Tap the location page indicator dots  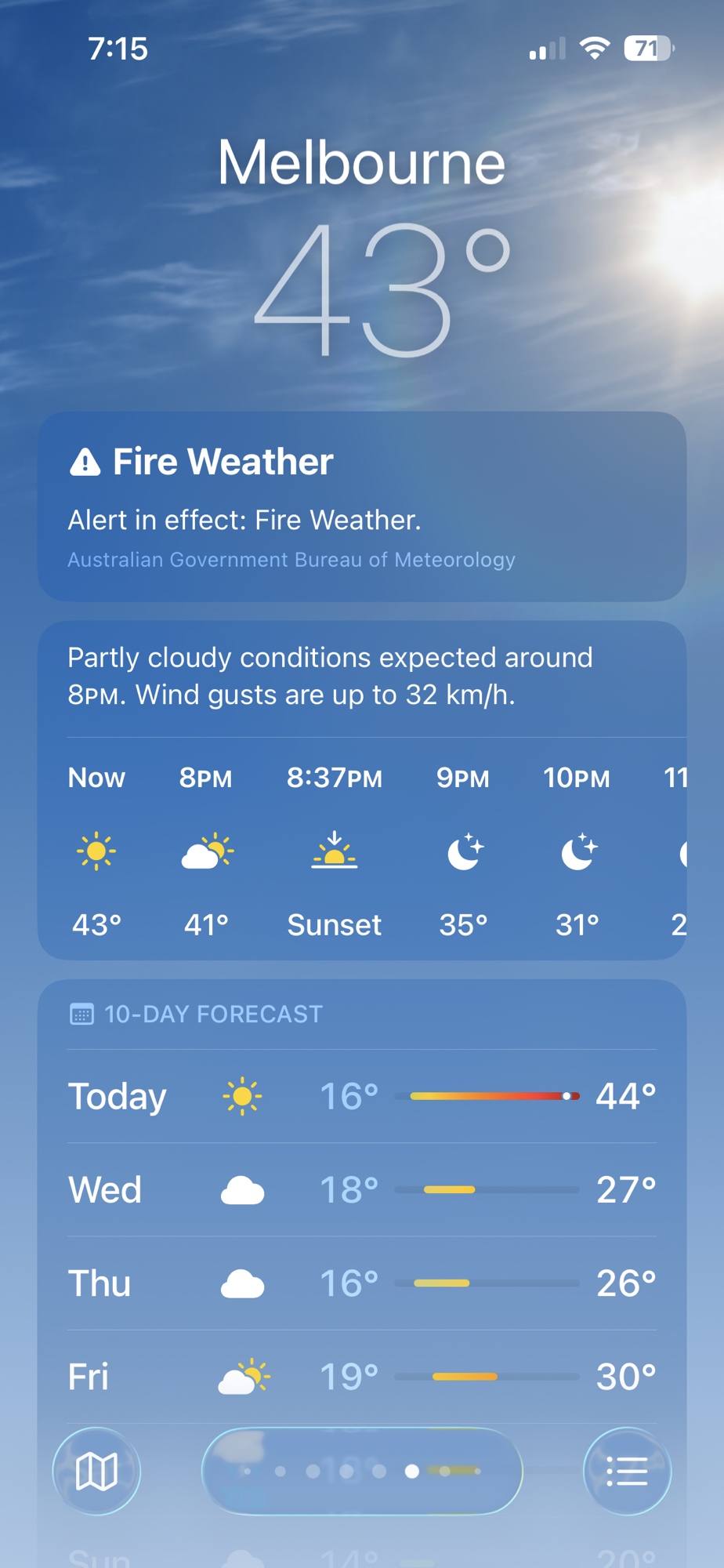click(361, 1471)
